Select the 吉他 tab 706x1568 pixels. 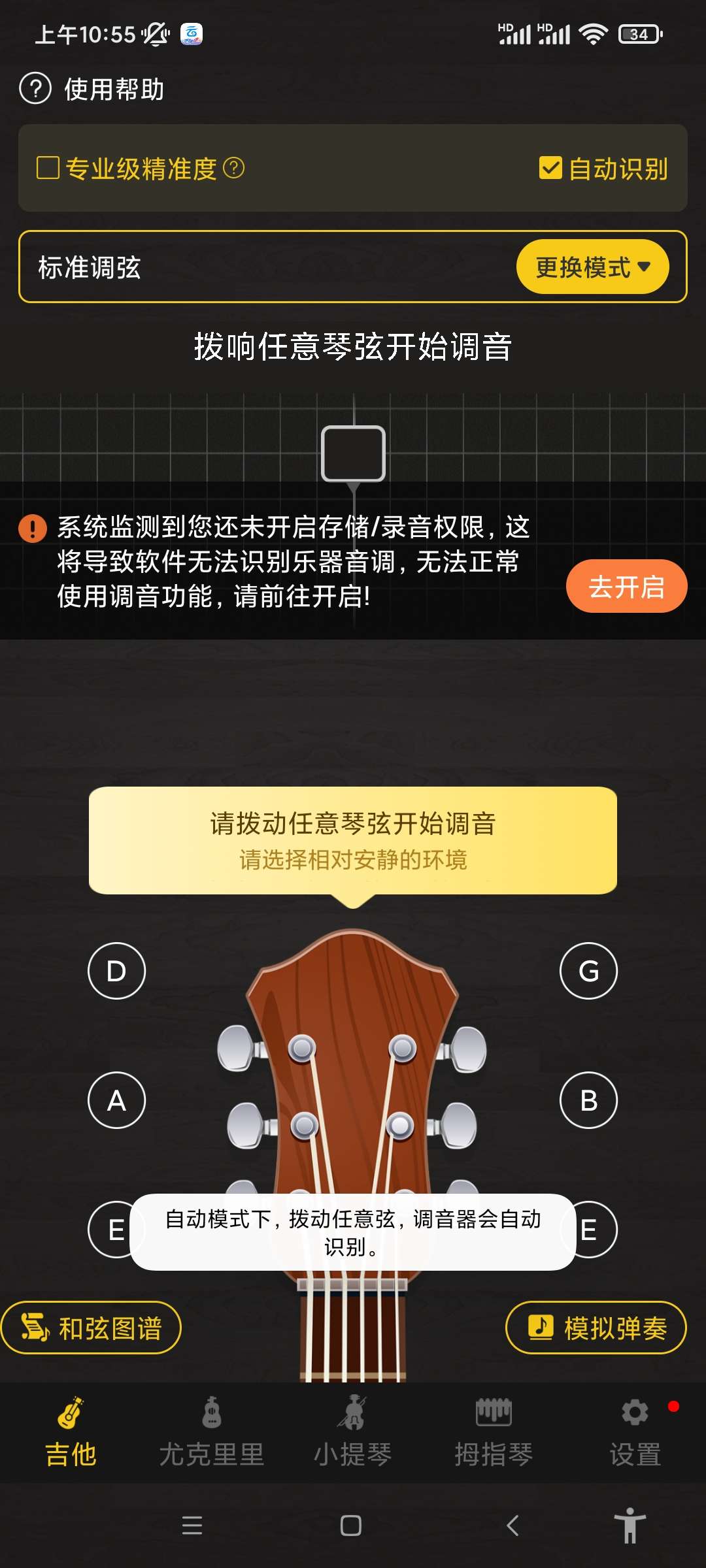[x=71, y=1432]
